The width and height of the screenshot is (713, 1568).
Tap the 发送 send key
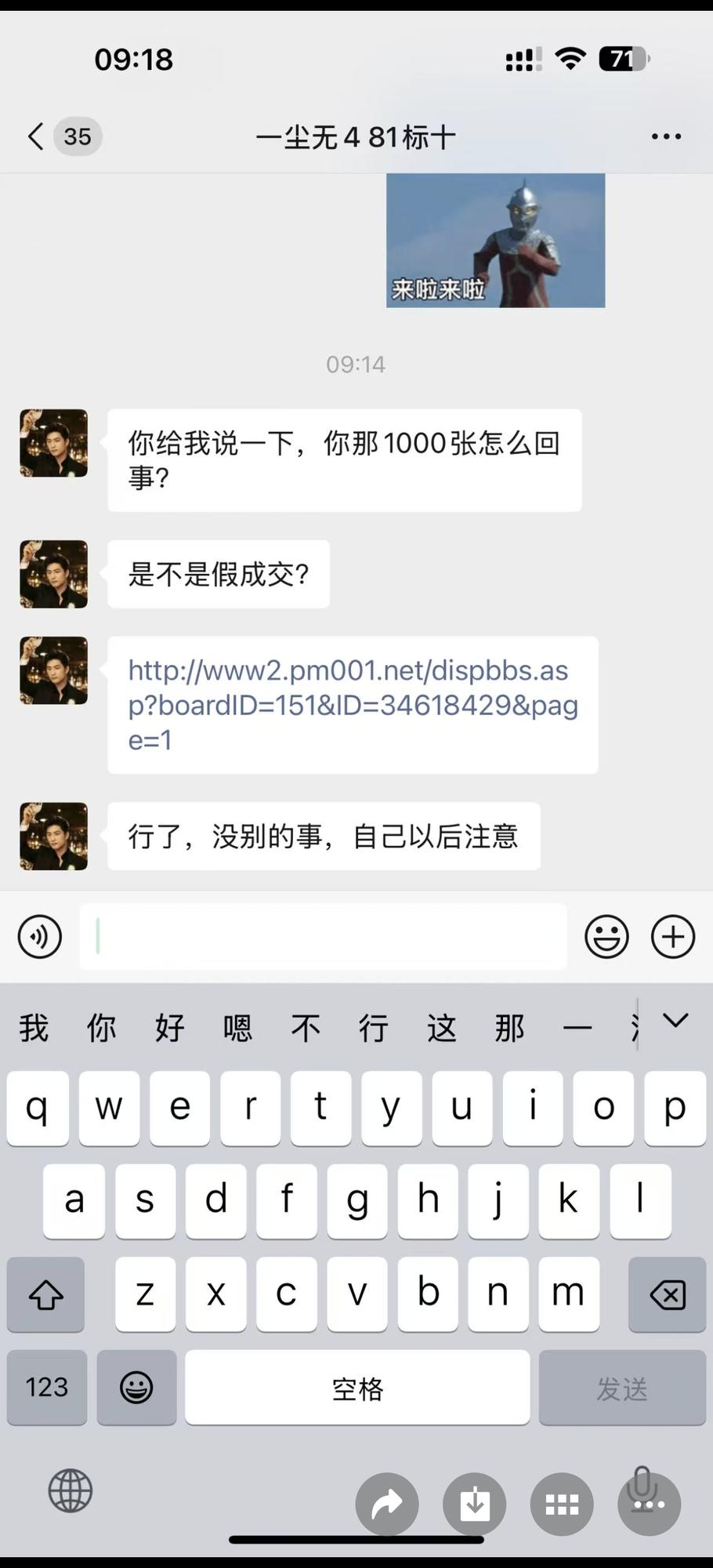click(x=622, y=1387)
